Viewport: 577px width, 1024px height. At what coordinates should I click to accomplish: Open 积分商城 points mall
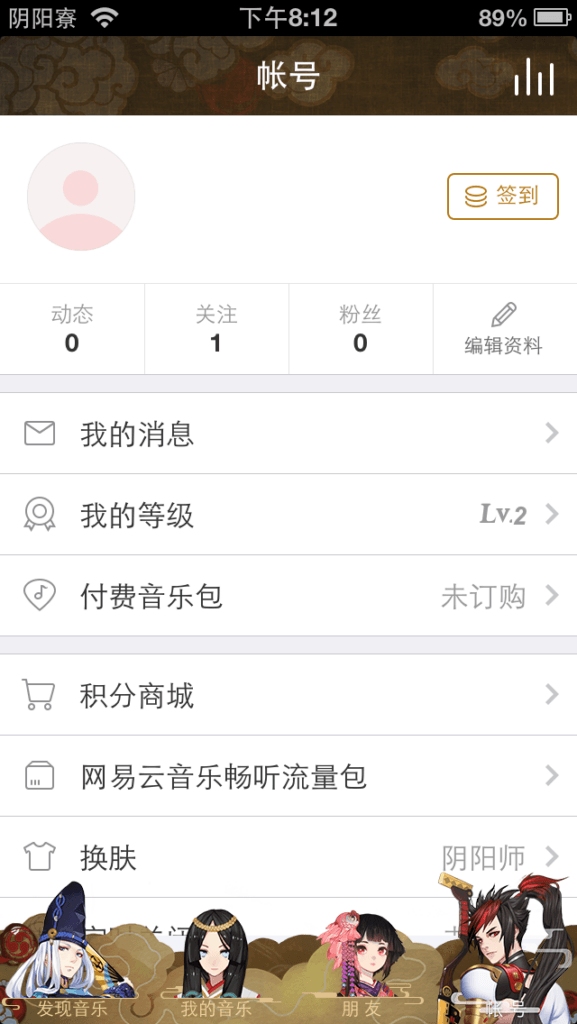coord(288,695)
